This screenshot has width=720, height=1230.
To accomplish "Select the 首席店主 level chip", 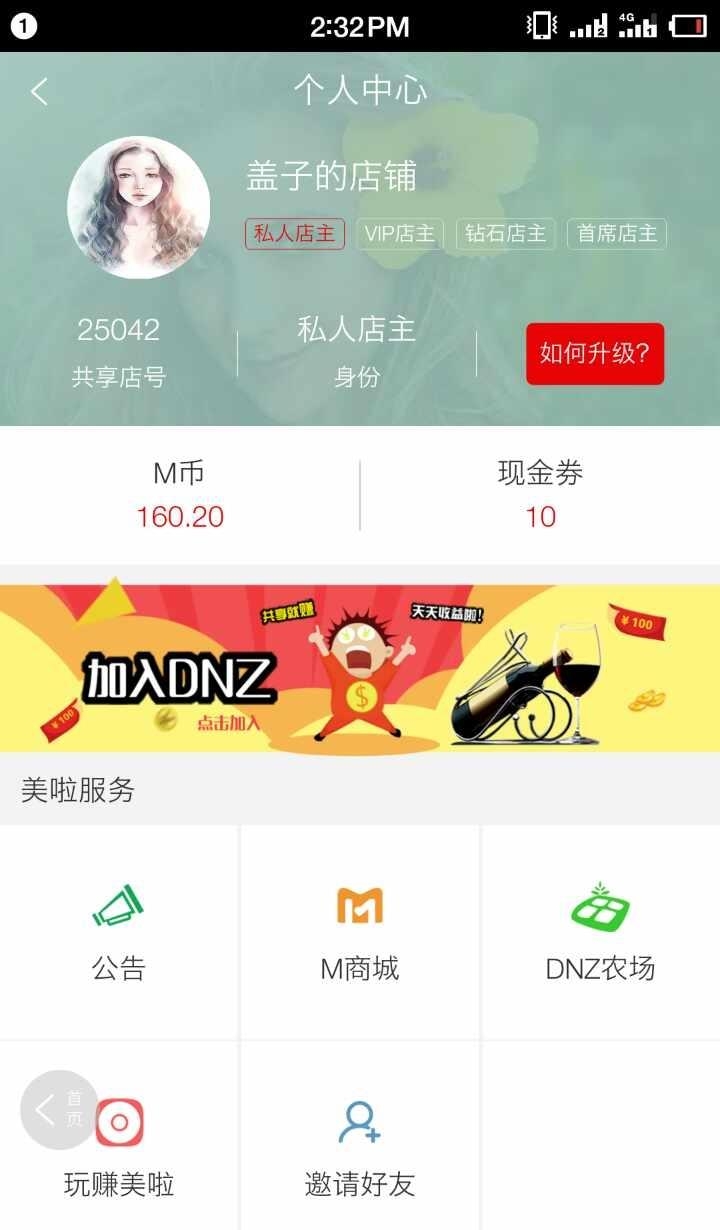I will [616, 234].
